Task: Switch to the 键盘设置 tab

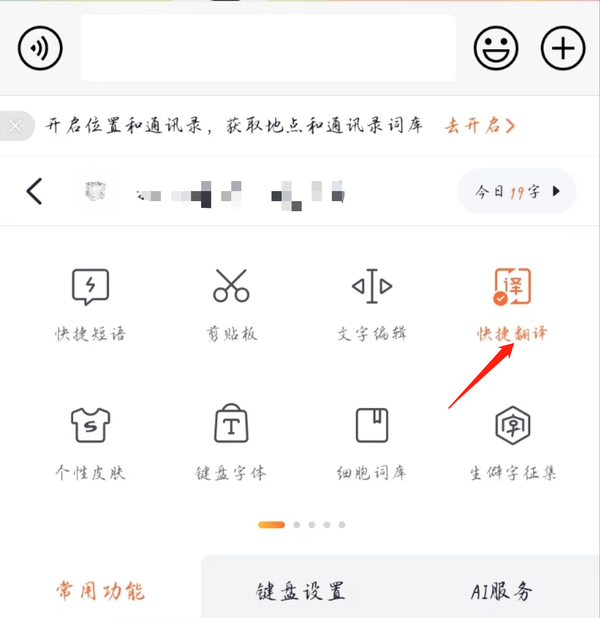Action: coord(300,590)
